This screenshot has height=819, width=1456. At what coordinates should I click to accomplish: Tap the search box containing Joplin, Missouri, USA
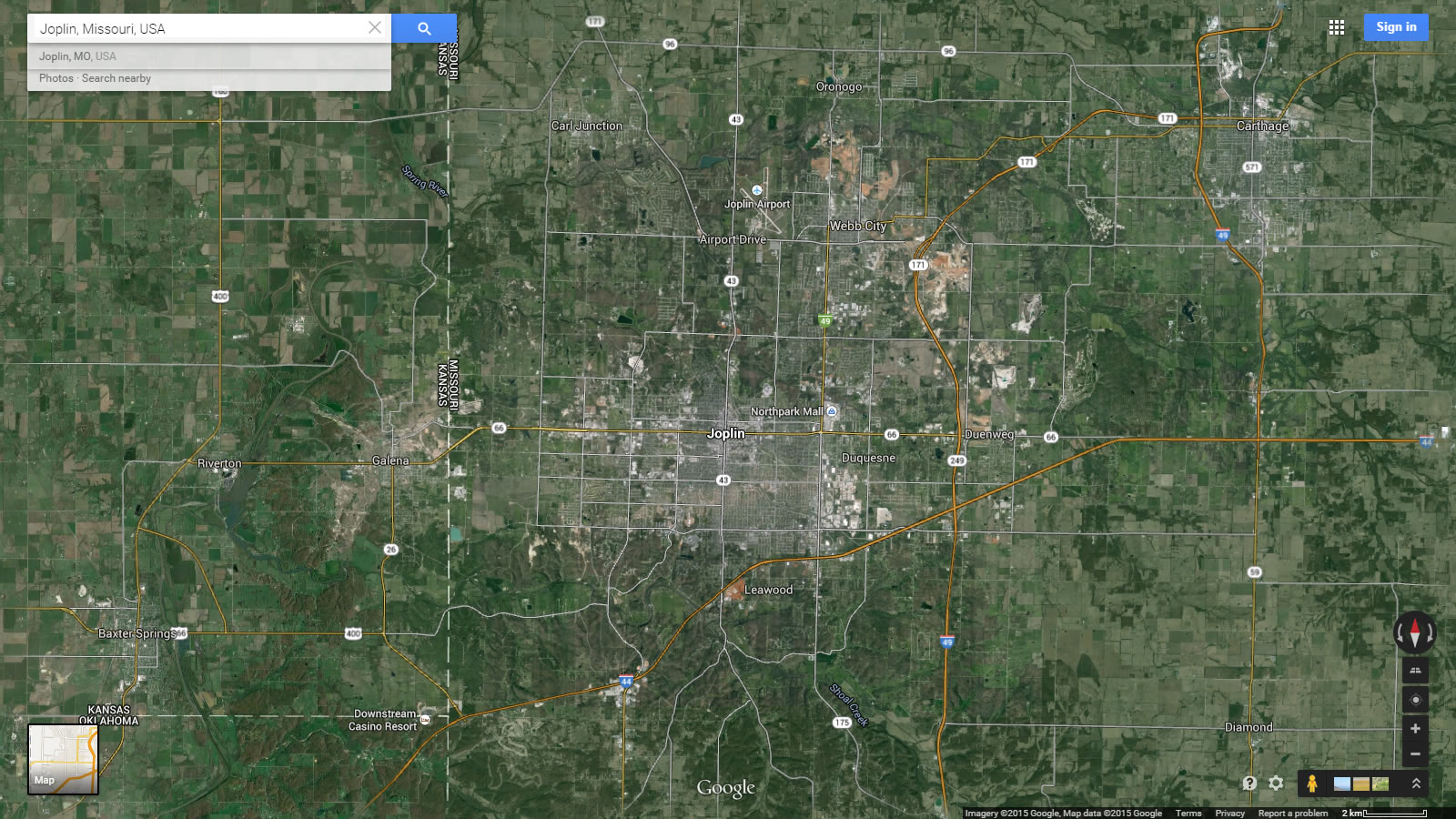pos(196,28)
